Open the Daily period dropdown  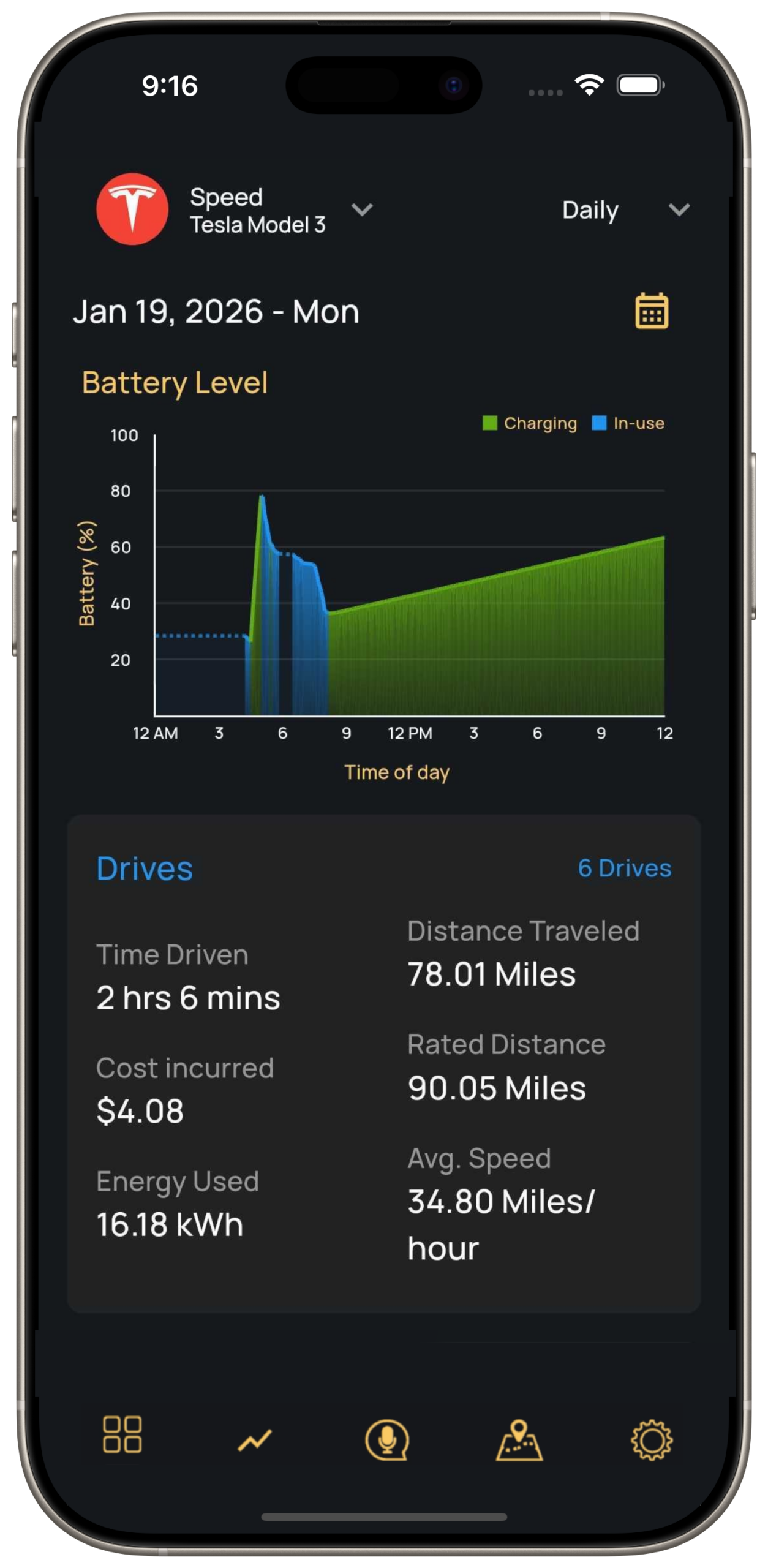click(x=678, y=210)
